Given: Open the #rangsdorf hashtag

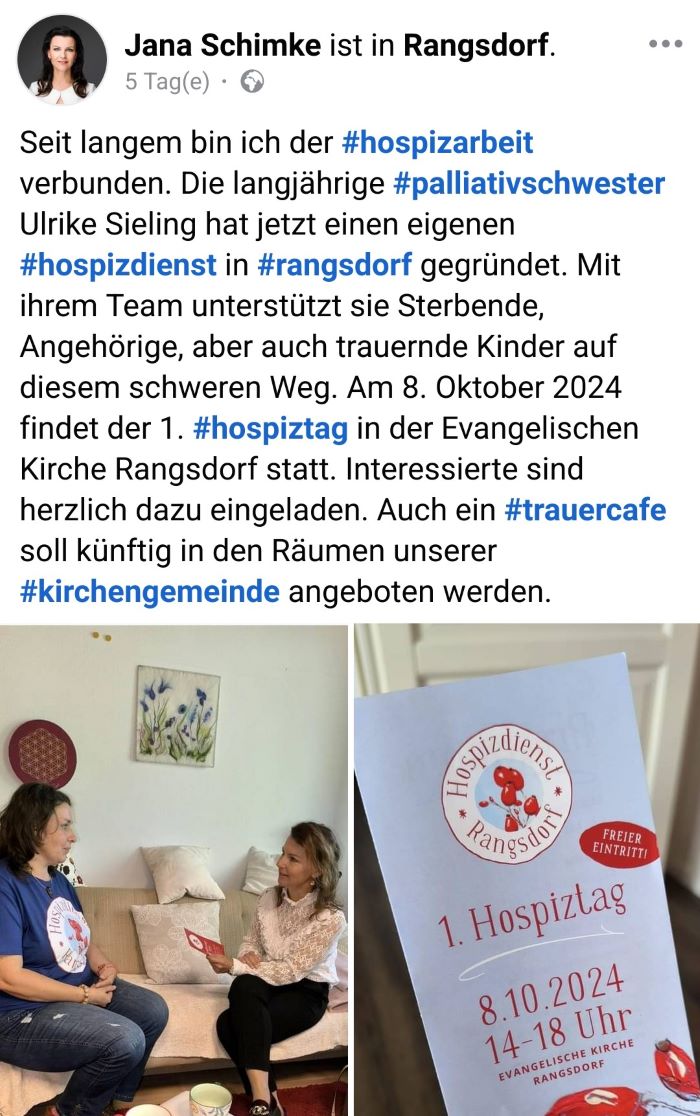Looking at the screenshot, I should 335,265.
